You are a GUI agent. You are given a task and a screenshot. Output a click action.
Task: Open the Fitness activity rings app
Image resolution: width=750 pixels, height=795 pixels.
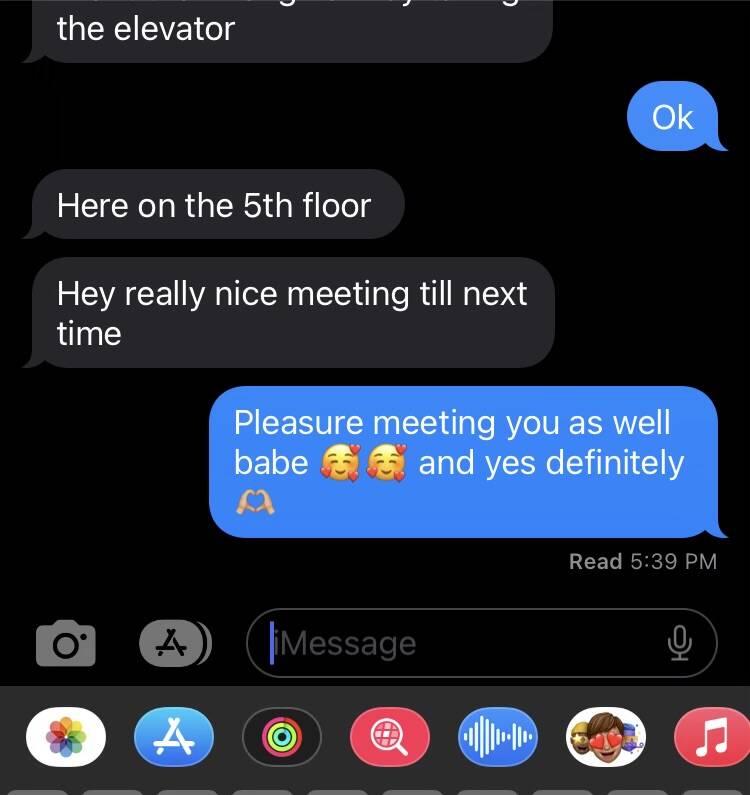pyautogui.click(x=282, y=739)
